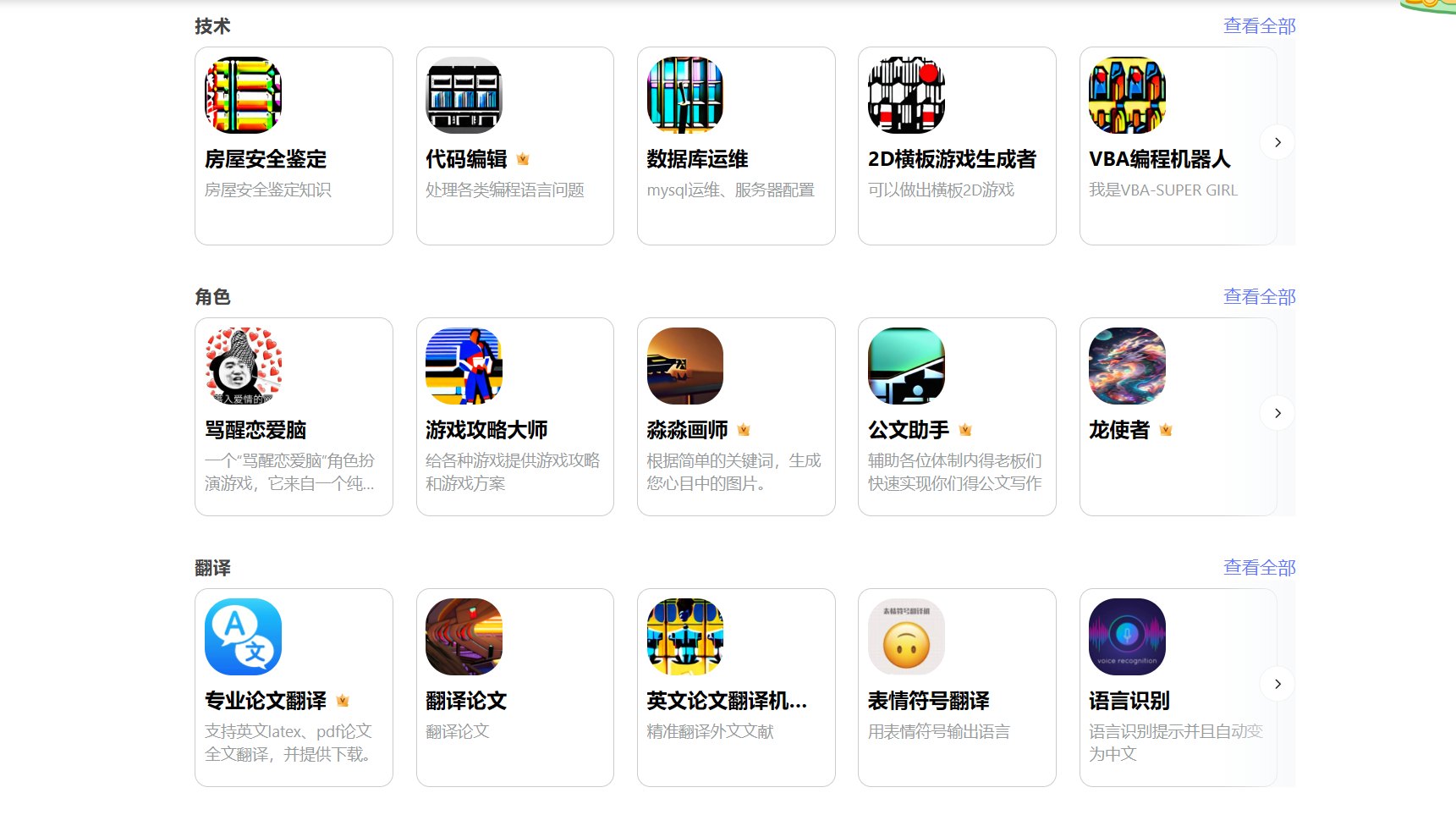The height and width of the screenshot is (815, 1456).
Task: Open the 骂醒恋爱脑 role card
Action: point(294,417)
